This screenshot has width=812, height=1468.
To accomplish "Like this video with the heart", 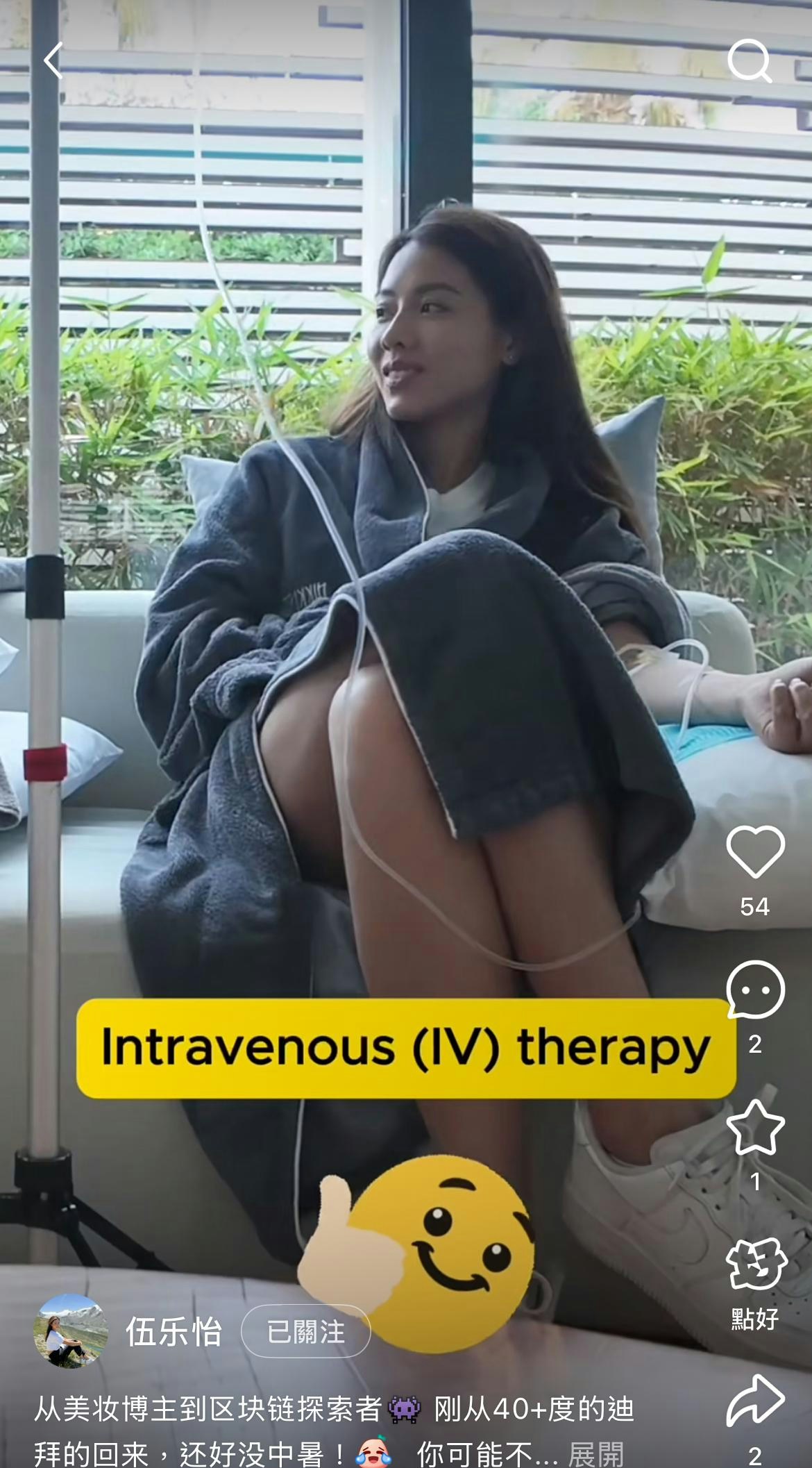I will 755,851.
